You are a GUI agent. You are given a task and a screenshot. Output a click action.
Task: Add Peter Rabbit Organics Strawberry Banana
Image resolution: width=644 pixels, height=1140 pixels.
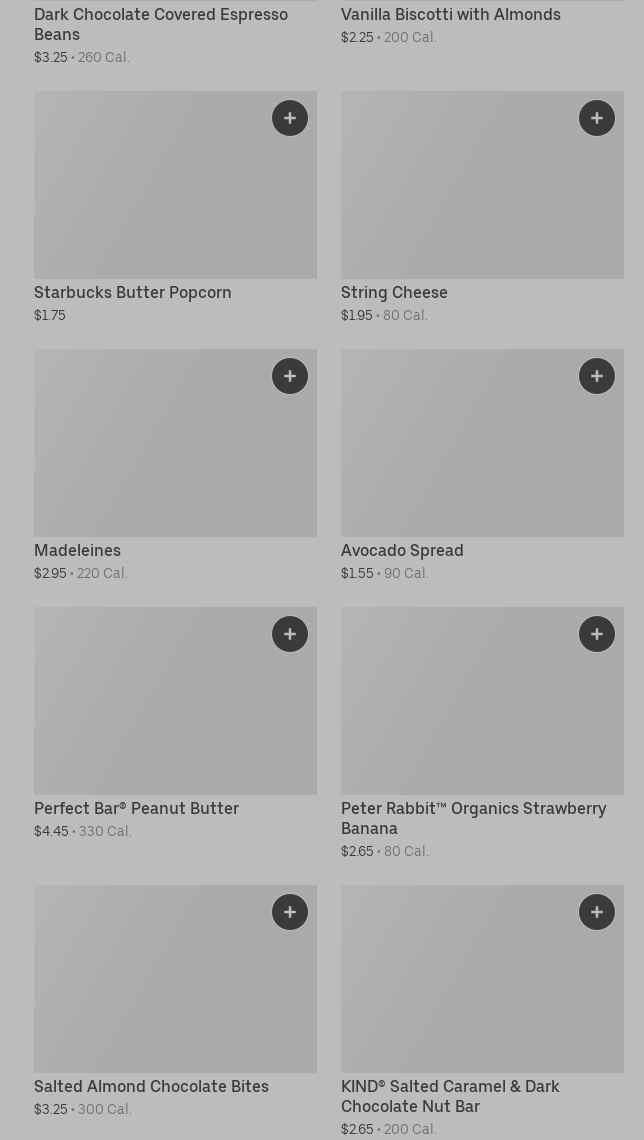[597, 634]
